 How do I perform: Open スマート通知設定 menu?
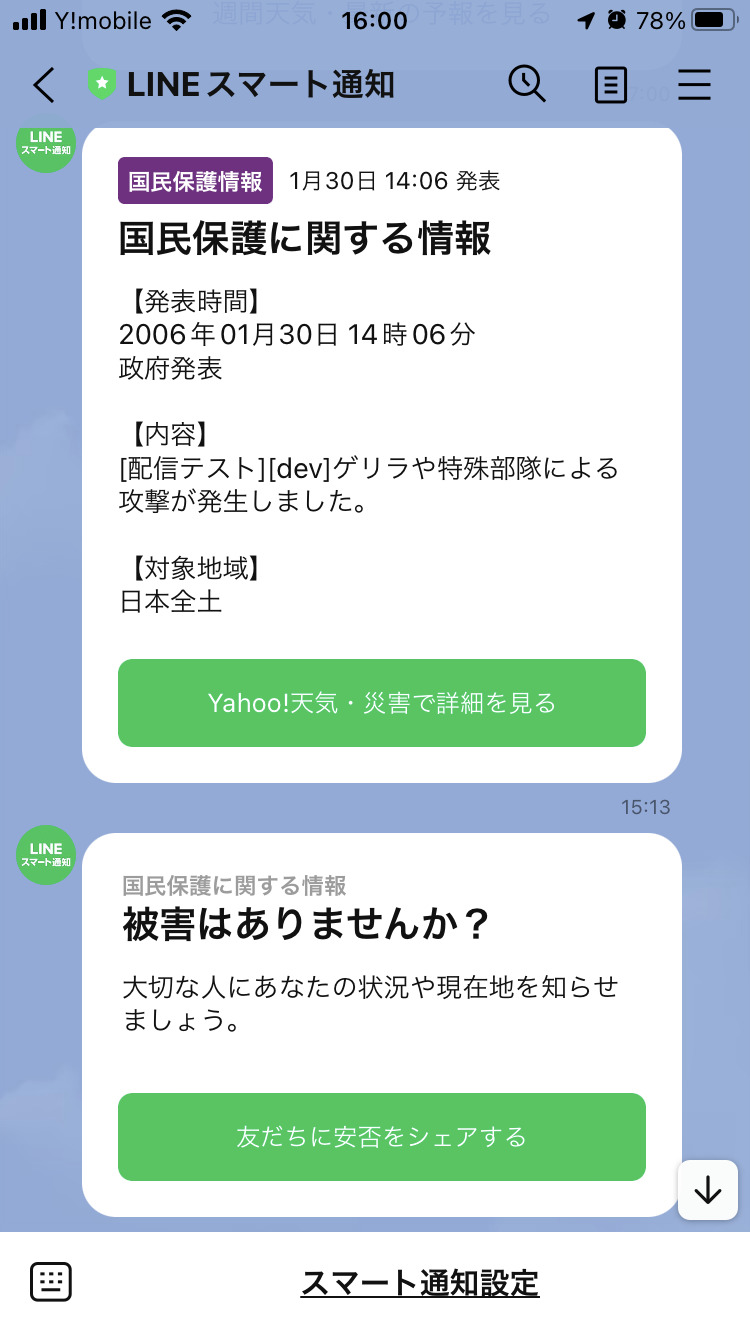point(420,1282)
